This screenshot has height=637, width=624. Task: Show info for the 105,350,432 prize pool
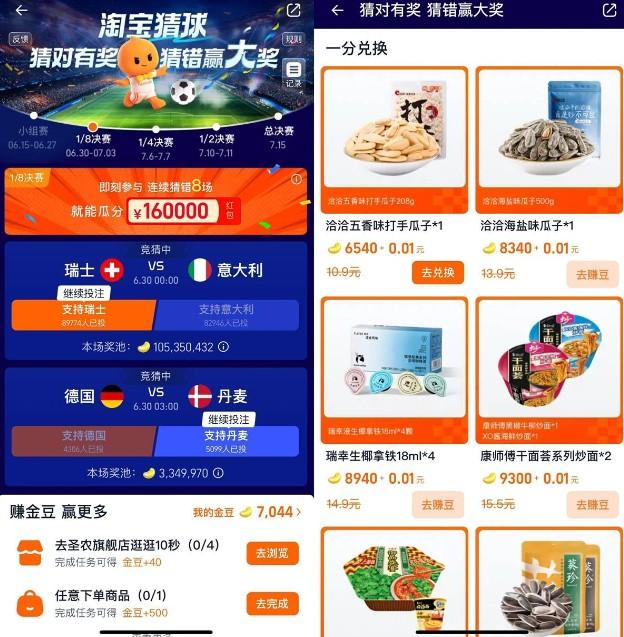click(x=223, y=347)
